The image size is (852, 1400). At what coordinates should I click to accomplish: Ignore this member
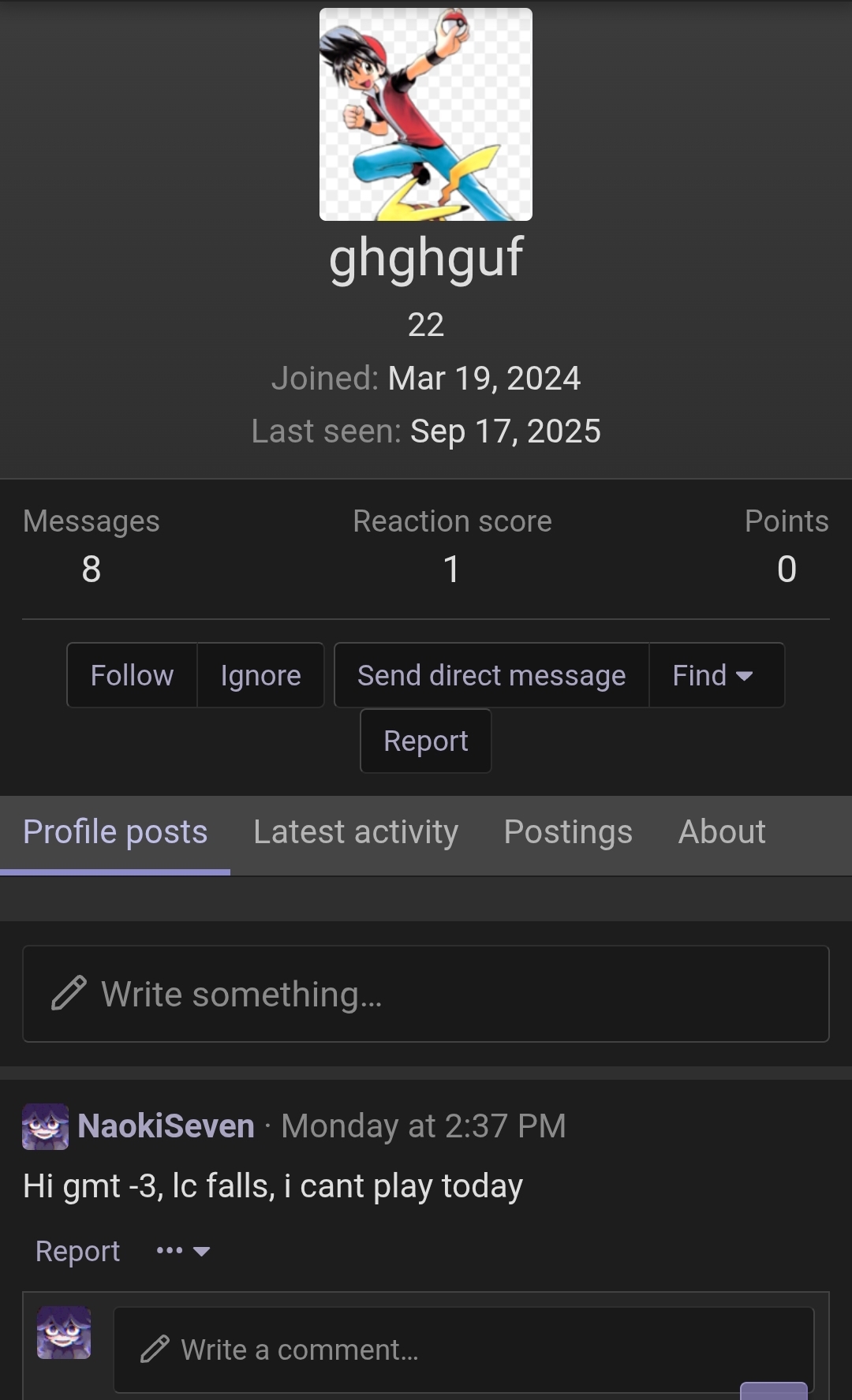[x=260, y=675]
